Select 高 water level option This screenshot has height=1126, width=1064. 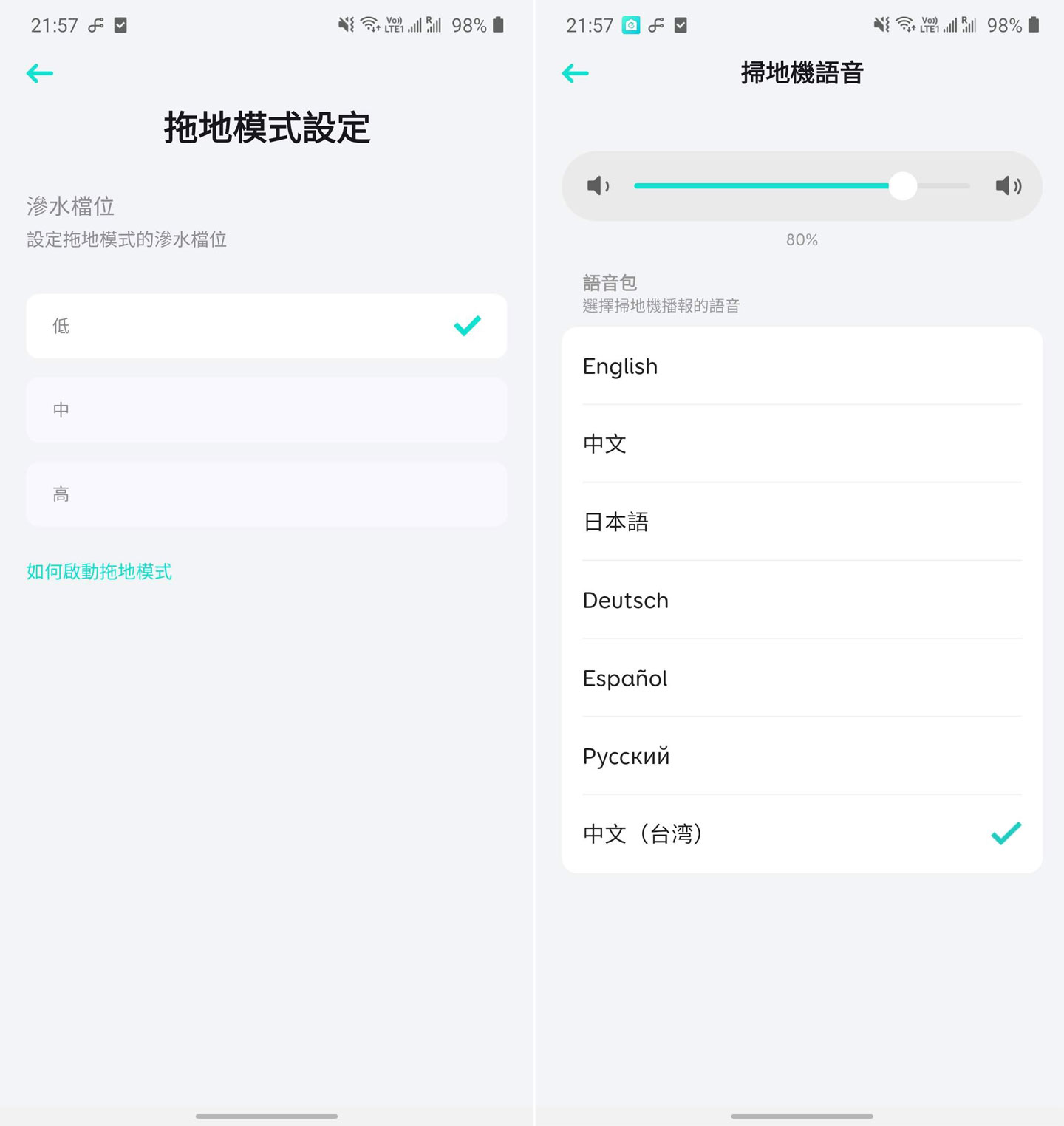266,494
